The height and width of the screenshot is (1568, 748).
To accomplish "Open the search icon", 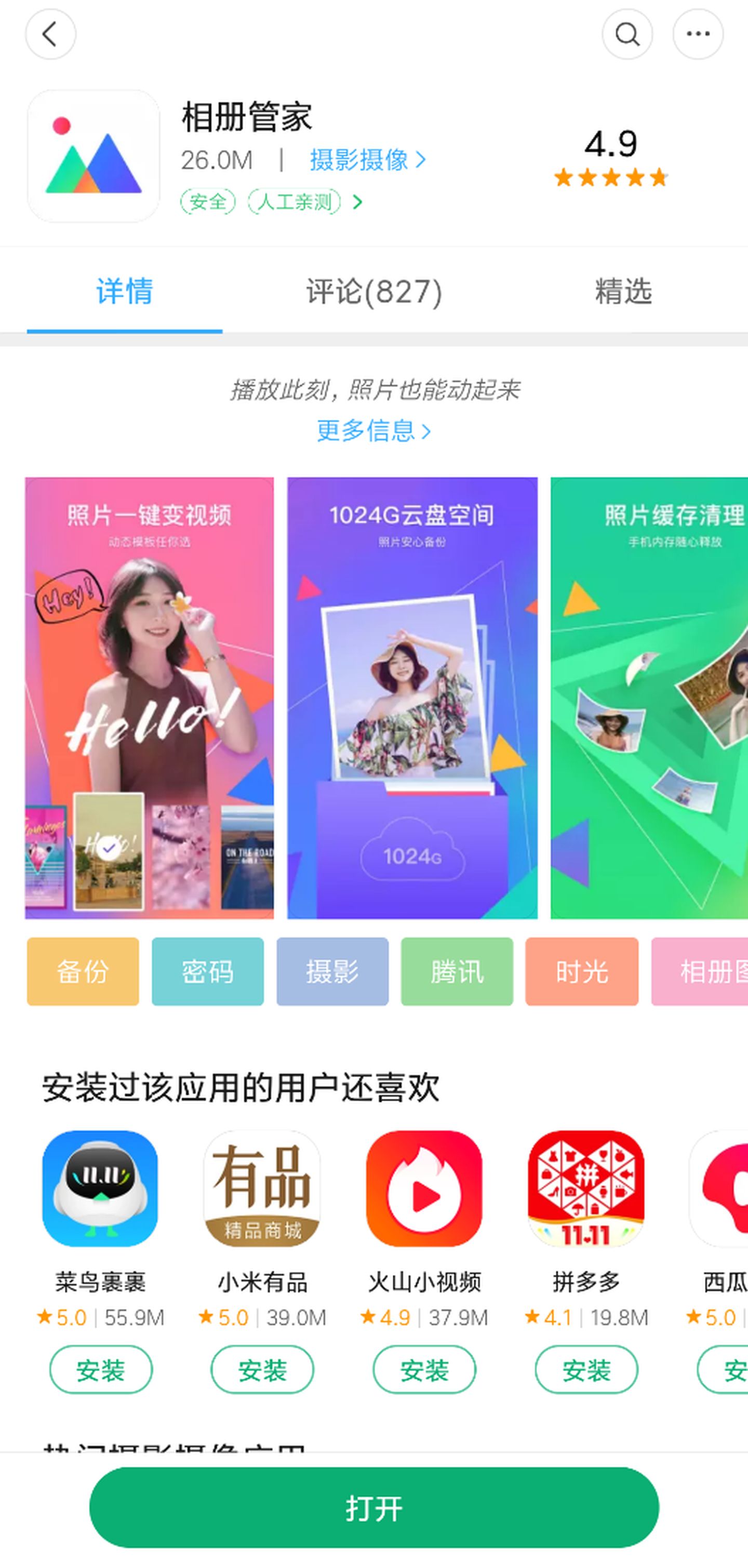I will (627, 34).
